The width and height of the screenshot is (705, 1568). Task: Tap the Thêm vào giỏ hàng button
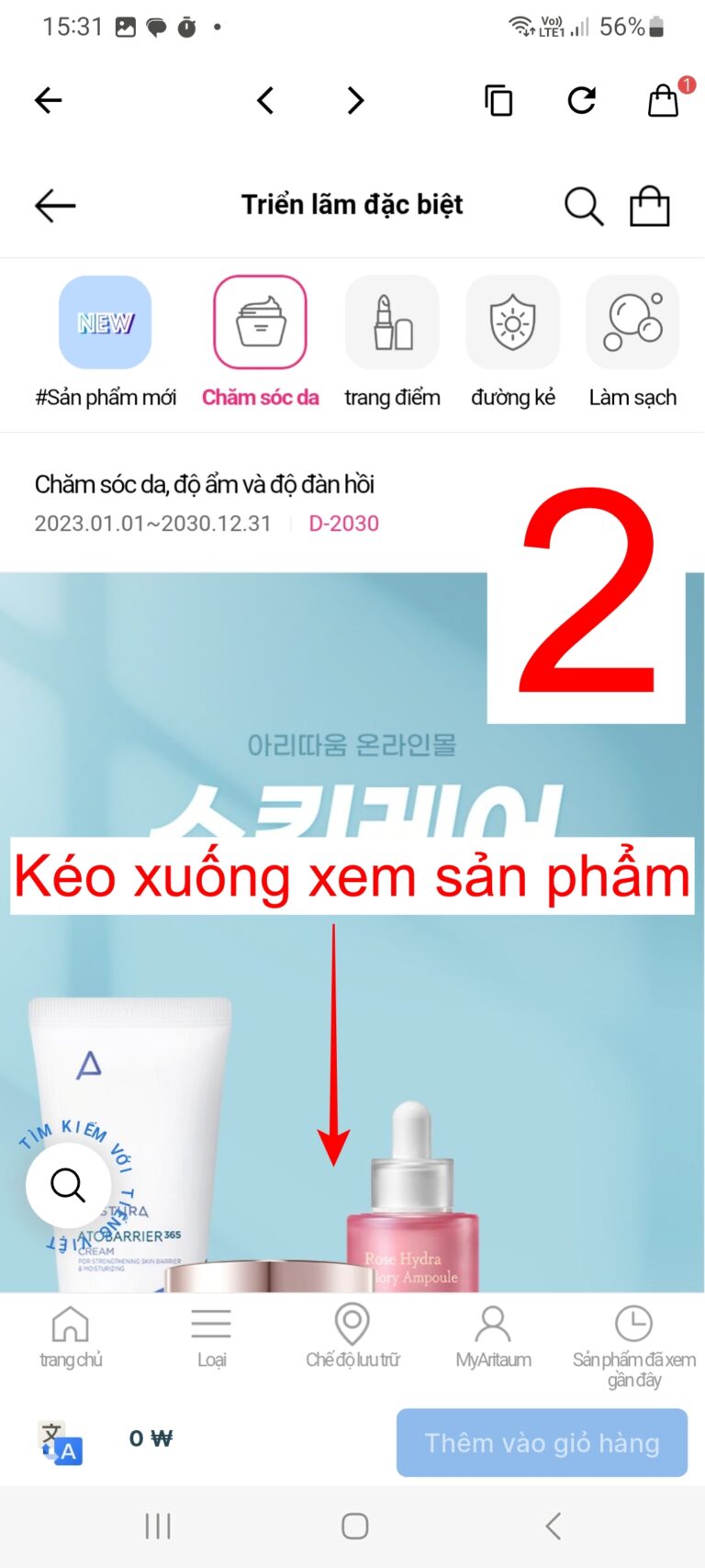542,1442
